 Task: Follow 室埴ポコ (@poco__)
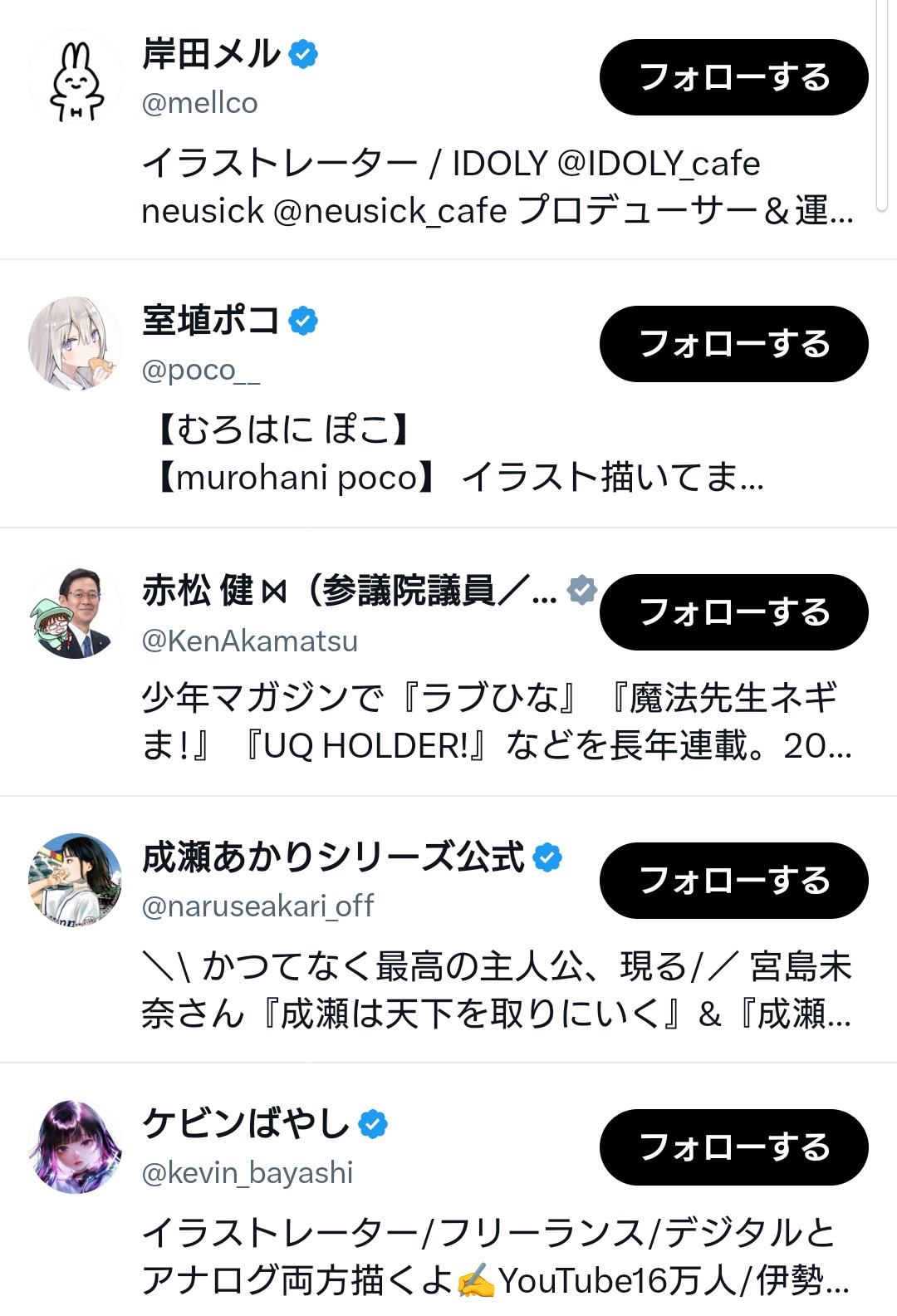tap(733, 344)
